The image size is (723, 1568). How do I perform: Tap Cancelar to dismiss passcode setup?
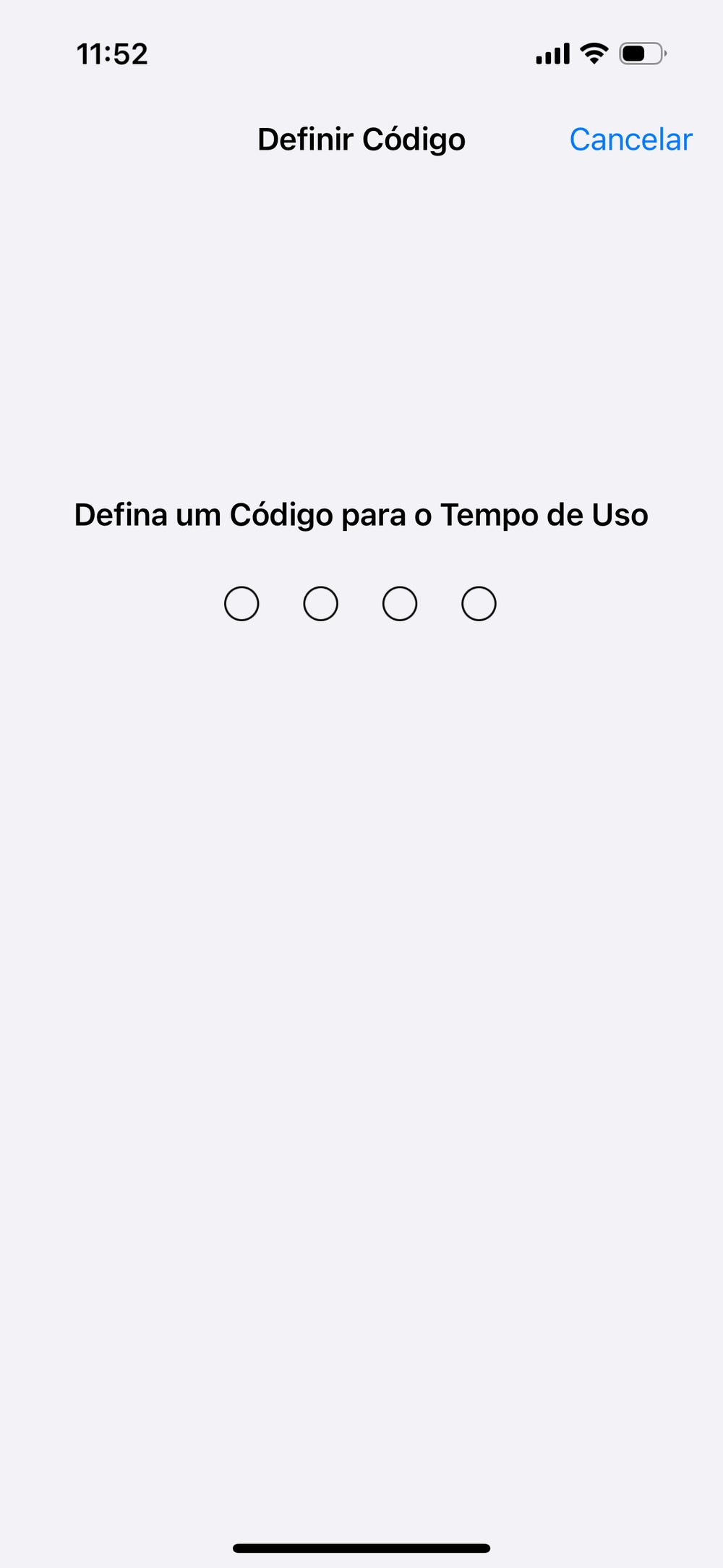pyautogui.click(x=630, y=140)
